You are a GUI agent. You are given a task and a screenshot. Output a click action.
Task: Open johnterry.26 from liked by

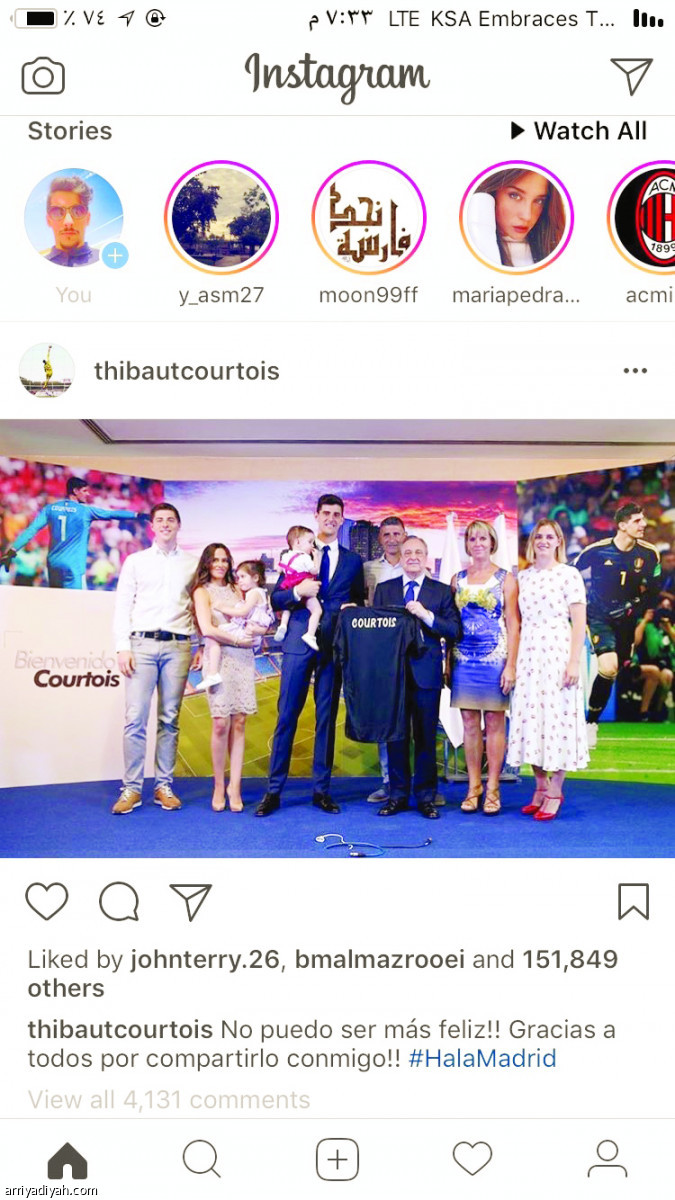(208, 960)
